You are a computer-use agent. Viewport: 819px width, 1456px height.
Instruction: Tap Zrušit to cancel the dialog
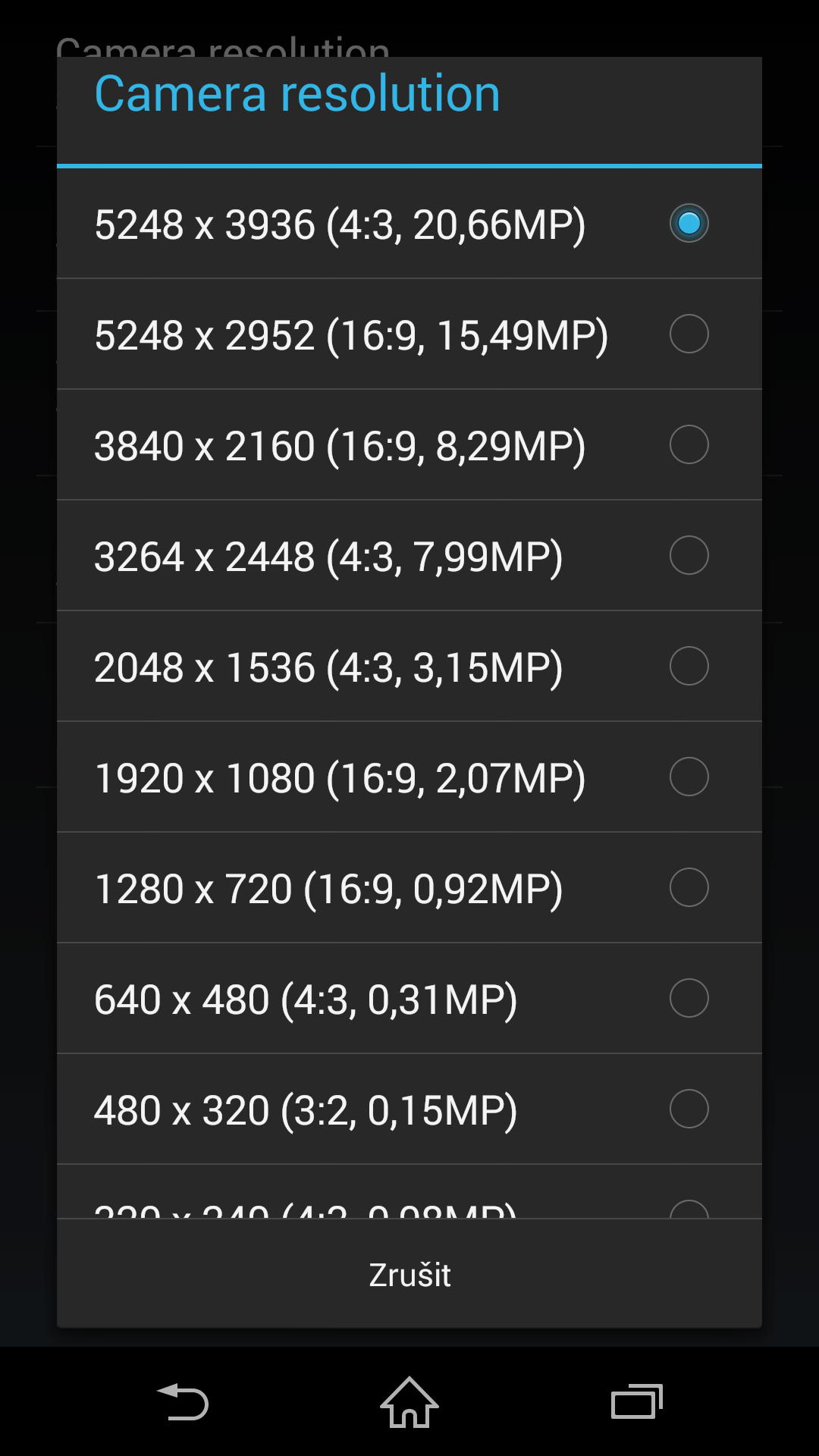coord(409,1274)
